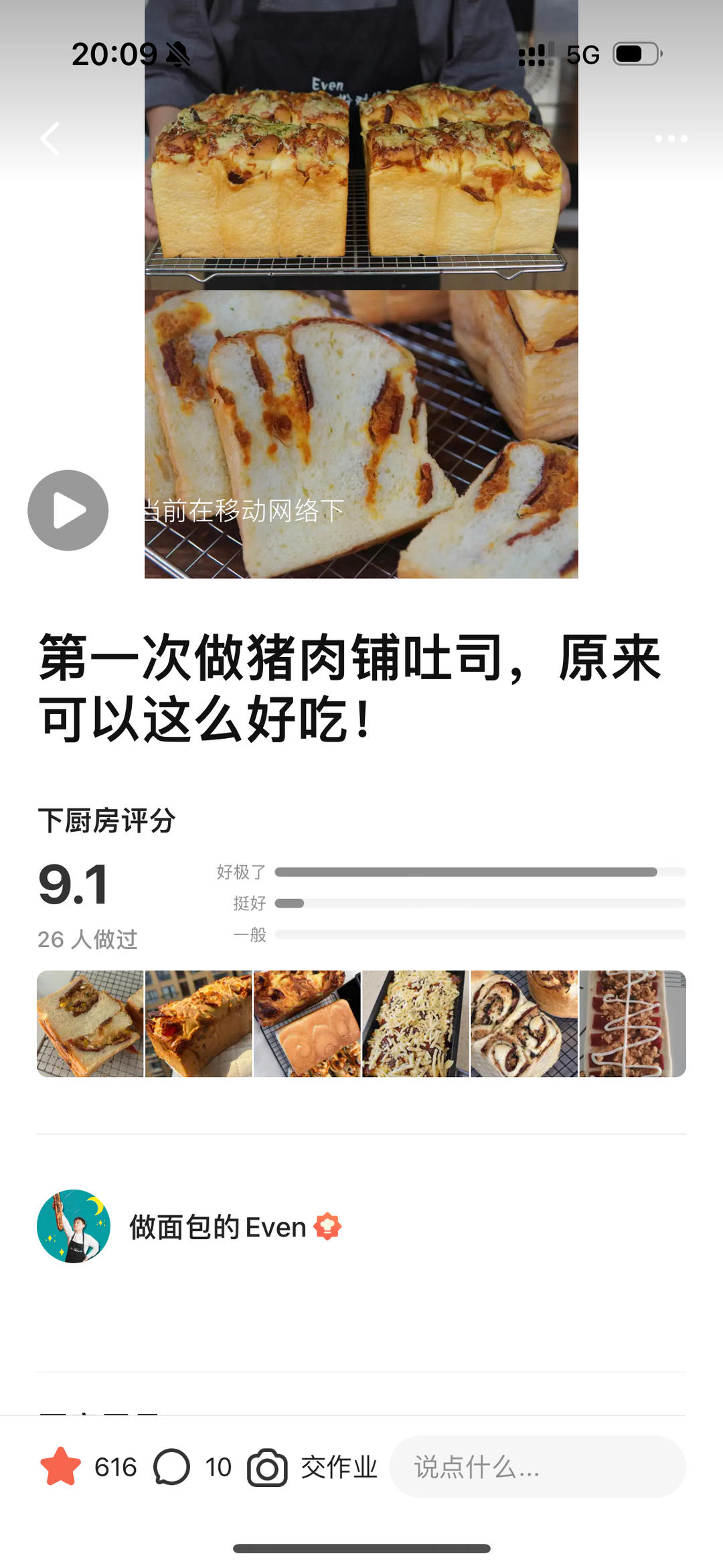
Task: Open comments via the speech bubble icon
Action: click(x=173, y=1467)
